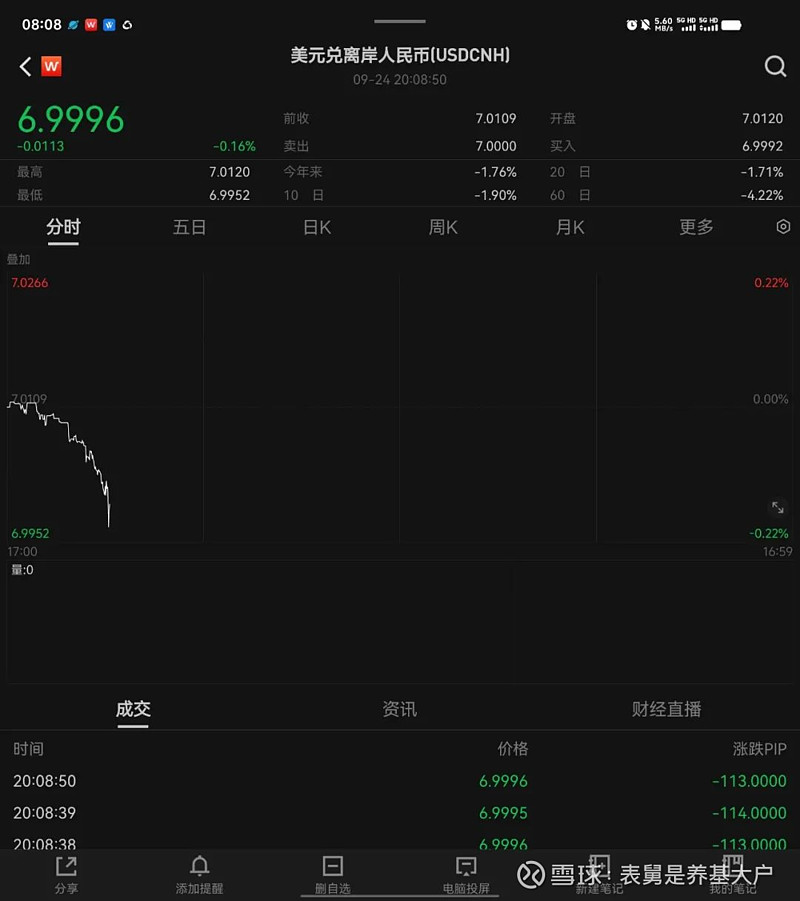Open search with the magnifier icon
The height and width of the screenshot is (901, 800).
776,66
